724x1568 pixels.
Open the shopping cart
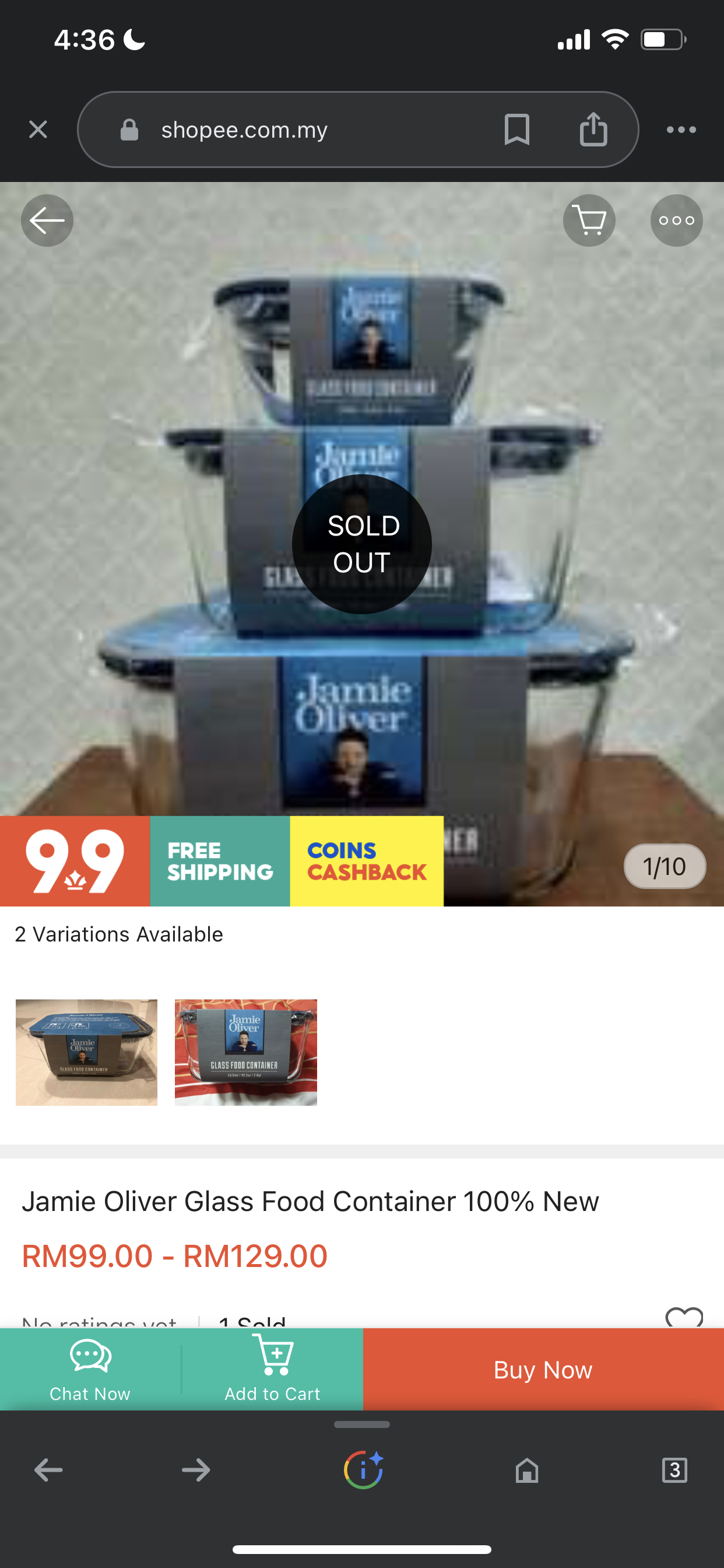(x=589, y=220)
